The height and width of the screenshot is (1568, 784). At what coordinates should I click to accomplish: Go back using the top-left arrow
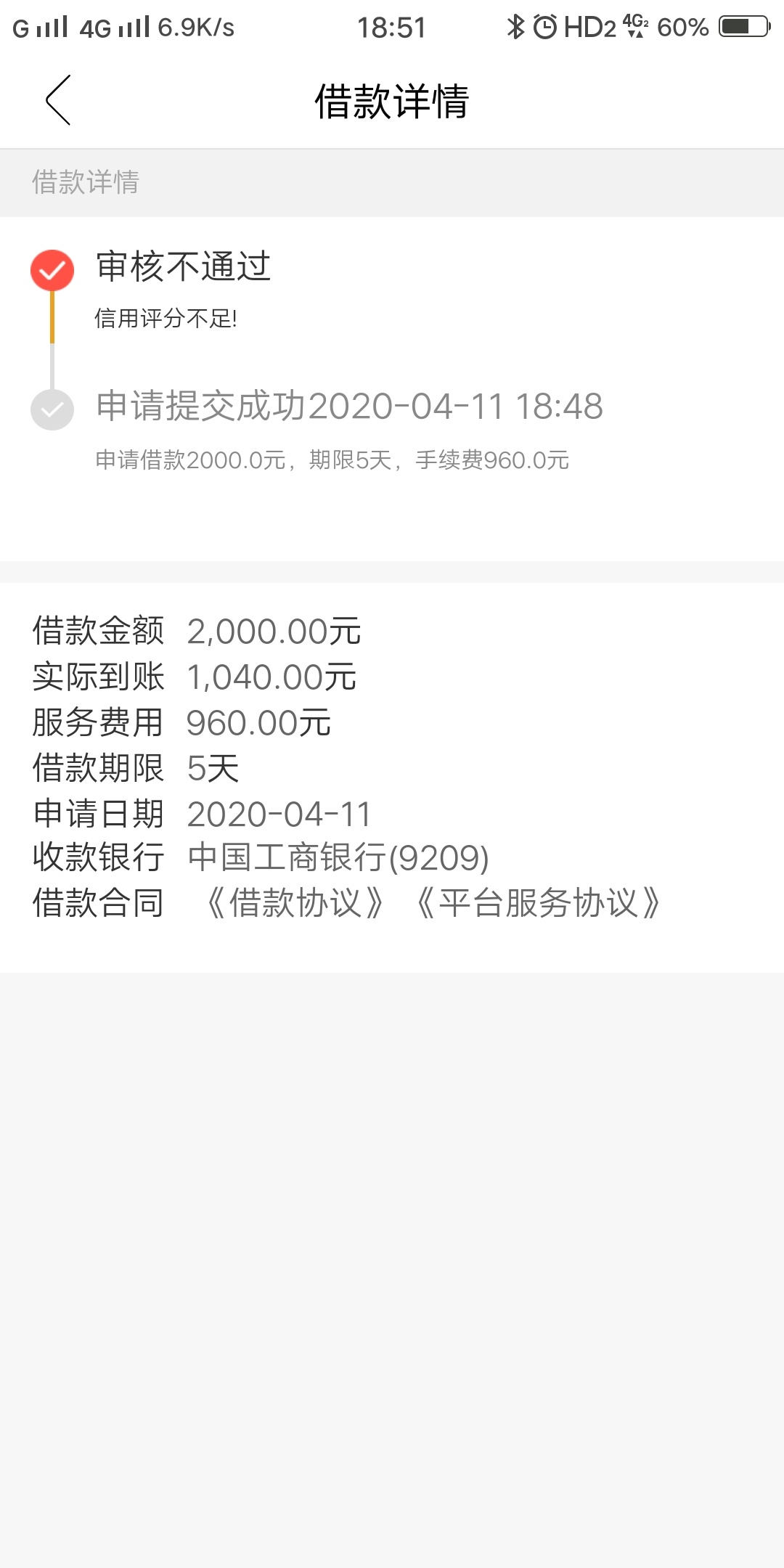[x=58, y=100]
